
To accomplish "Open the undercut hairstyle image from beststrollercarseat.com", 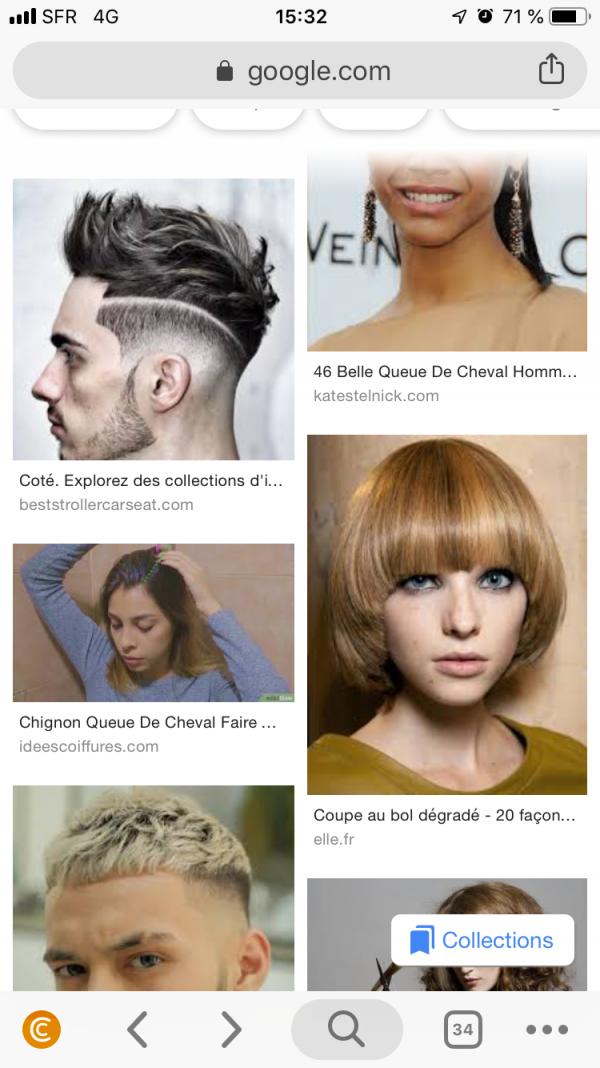I will pos(153,319).
